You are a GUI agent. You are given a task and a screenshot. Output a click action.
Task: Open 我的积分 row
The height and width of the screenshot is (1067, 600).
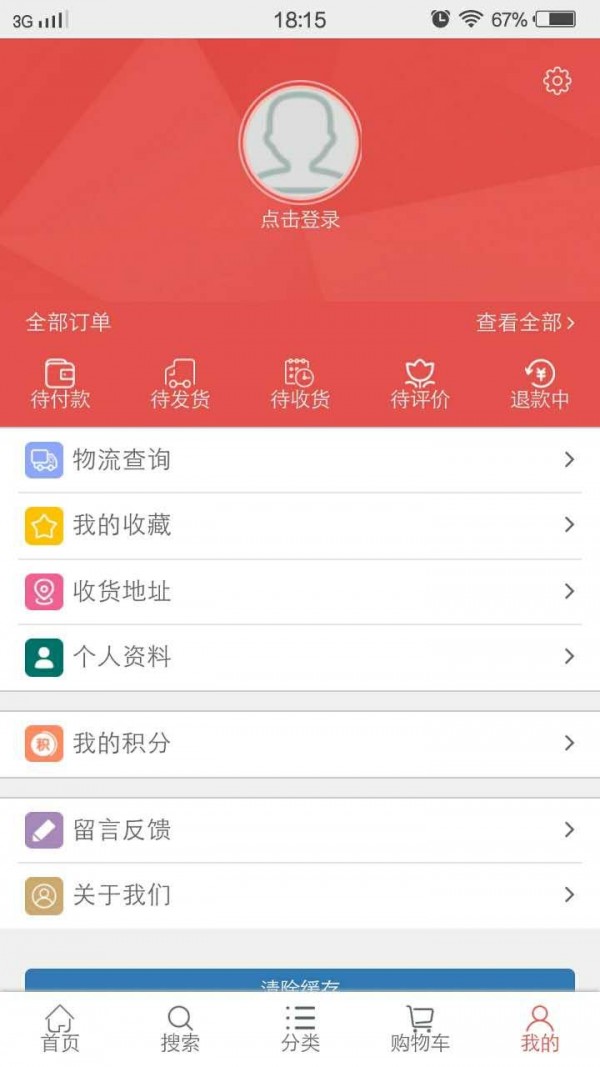click(x=300, y=744)
